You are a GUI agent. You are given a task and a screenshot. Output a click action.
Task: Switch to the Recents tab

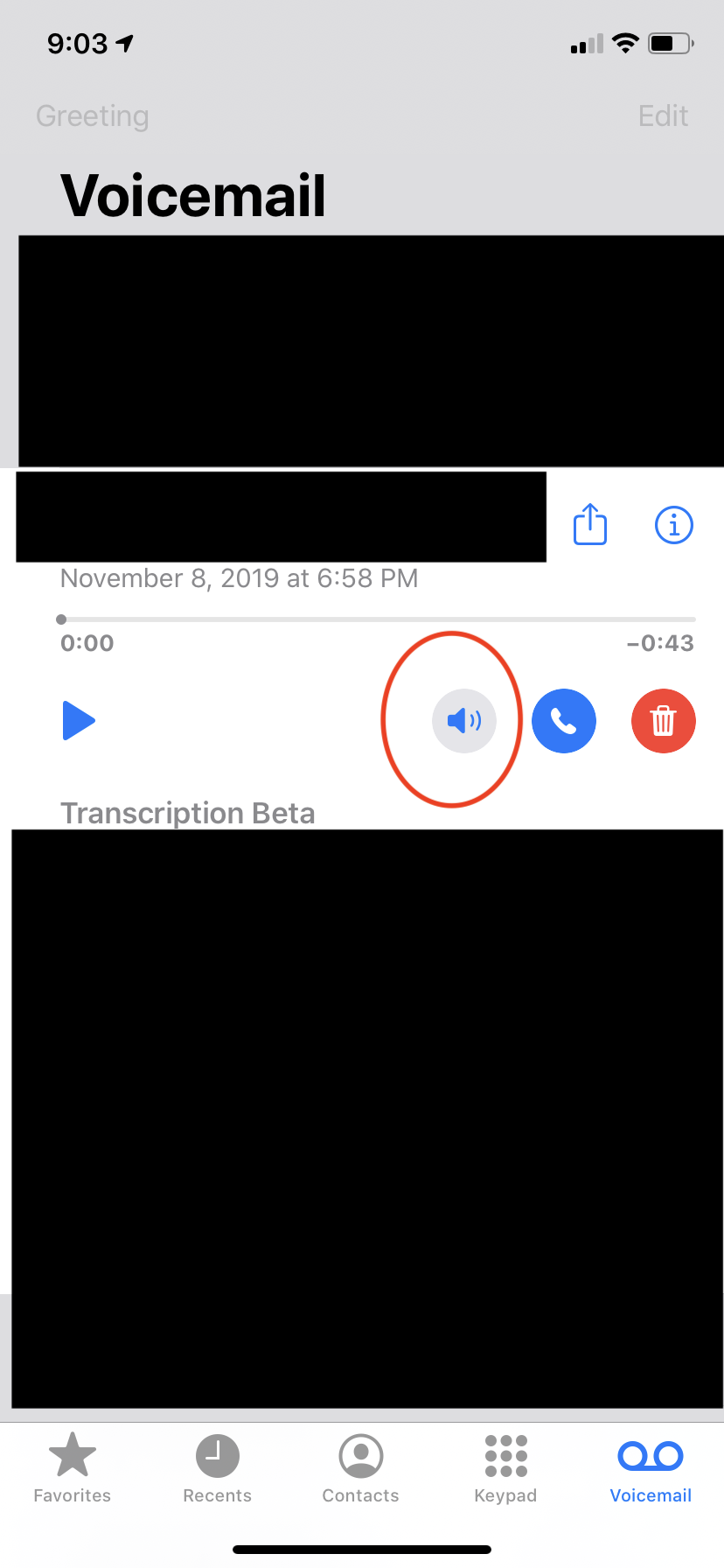coord(218,1468)
